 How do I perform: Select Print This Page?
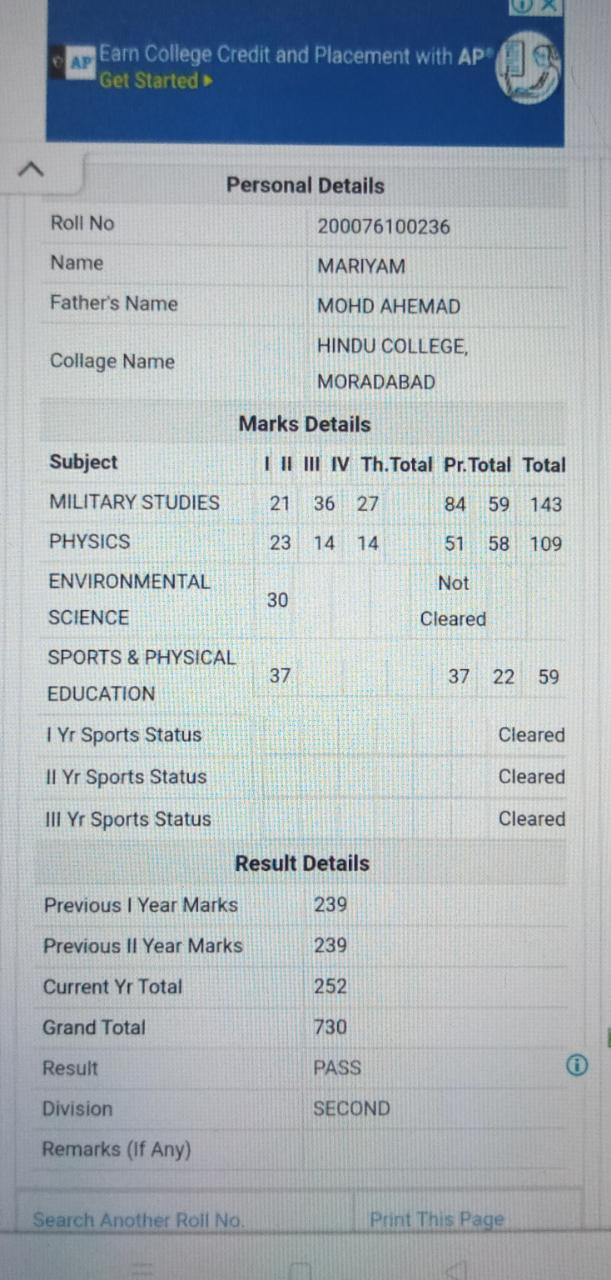pos(437,1219)
